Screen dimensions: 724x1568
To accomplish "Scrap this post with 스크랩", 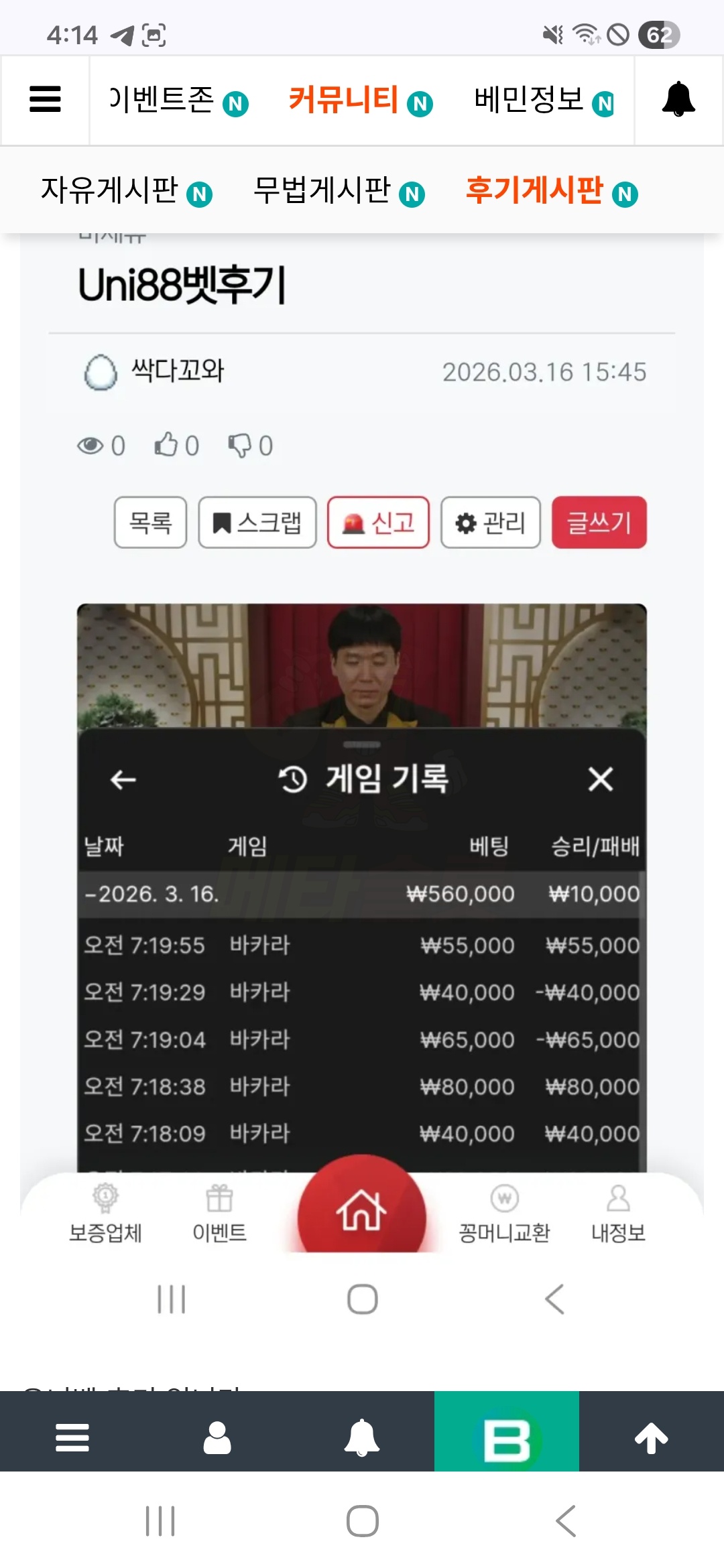I will 257,523.
